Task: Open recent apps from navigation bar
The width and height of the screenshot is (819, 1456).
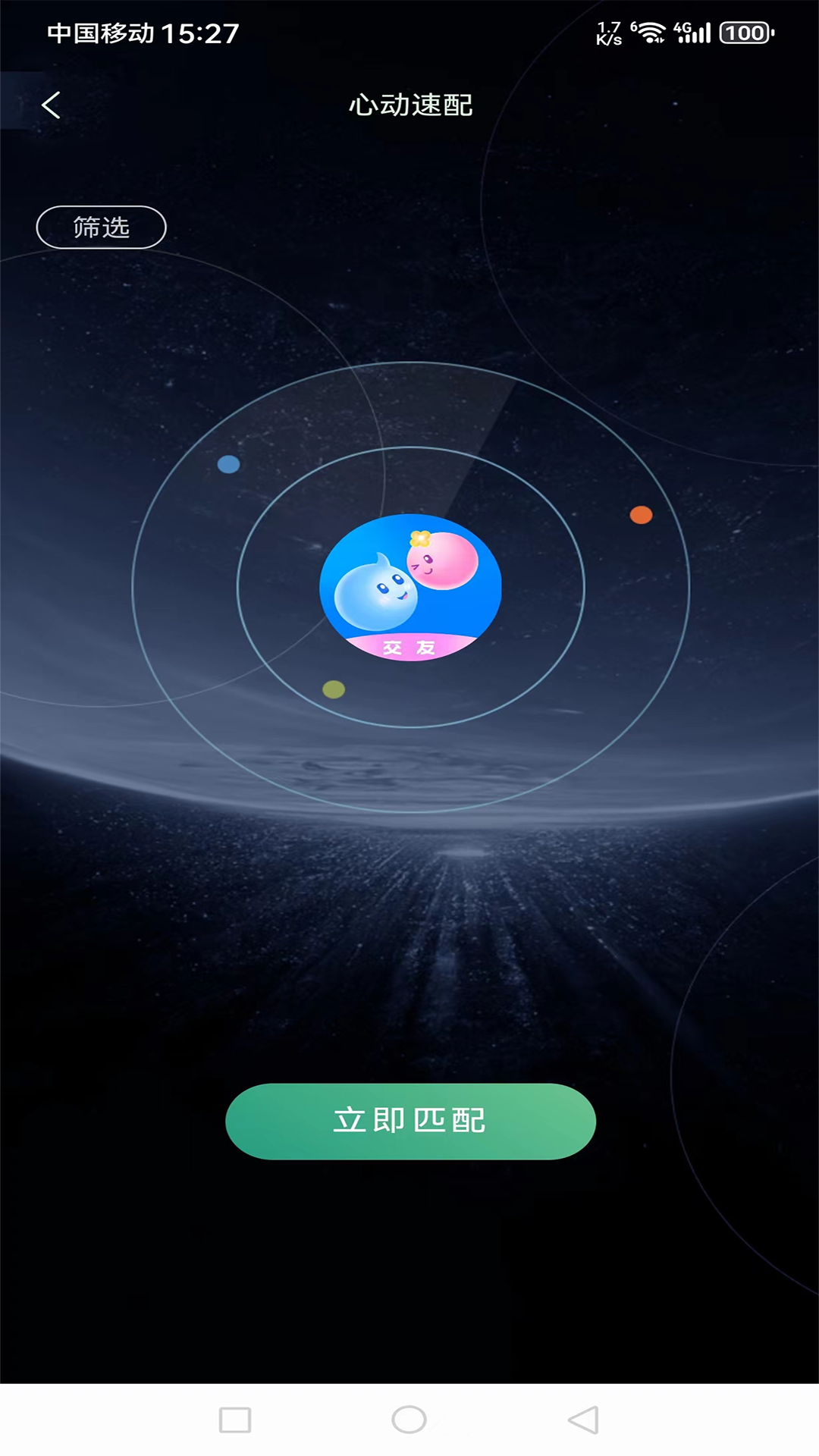Action: 235,1420
